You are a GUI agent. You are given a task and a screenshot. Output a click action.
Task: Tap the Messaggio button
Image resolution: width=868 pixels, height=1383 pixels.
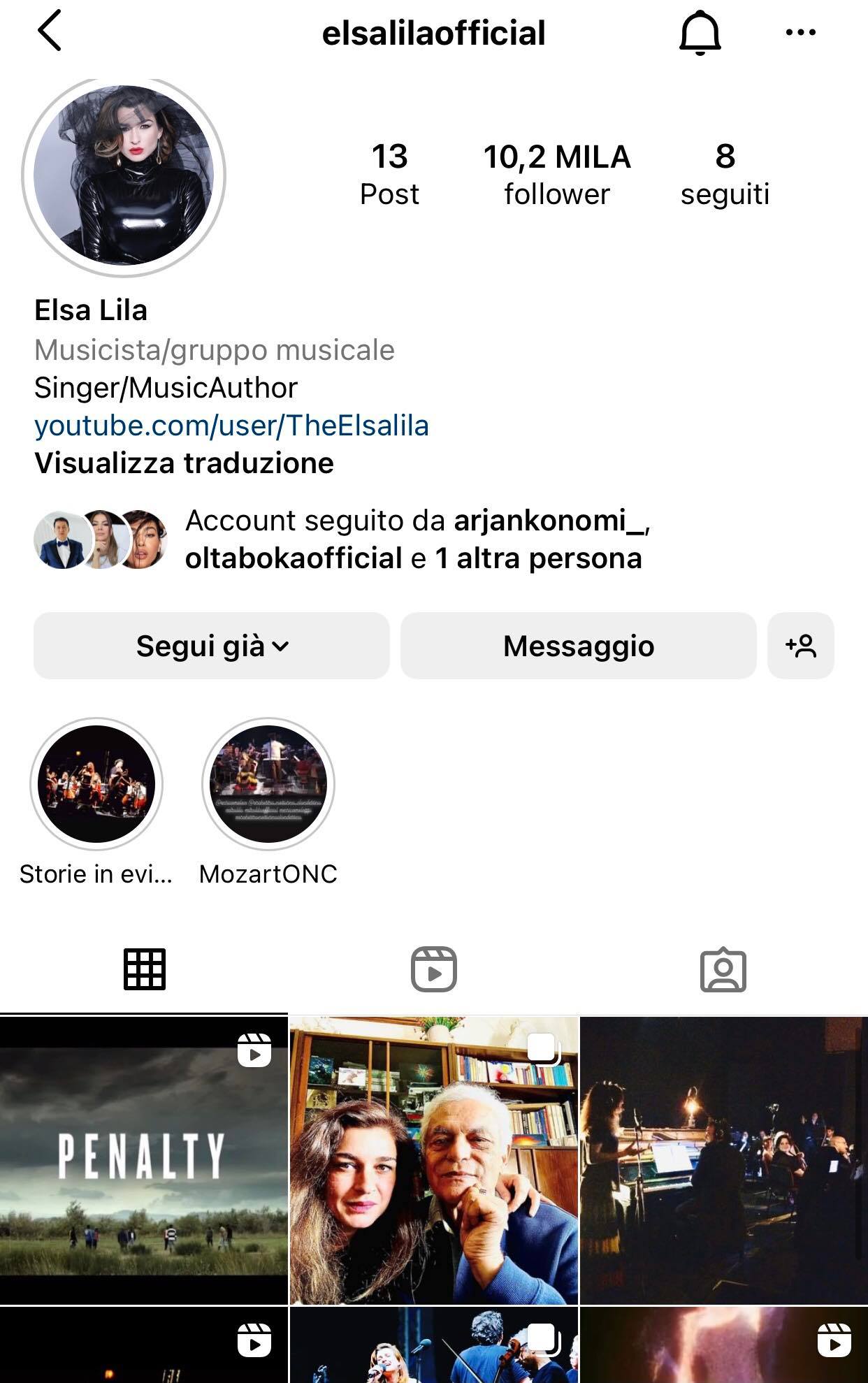pos(578,646)
